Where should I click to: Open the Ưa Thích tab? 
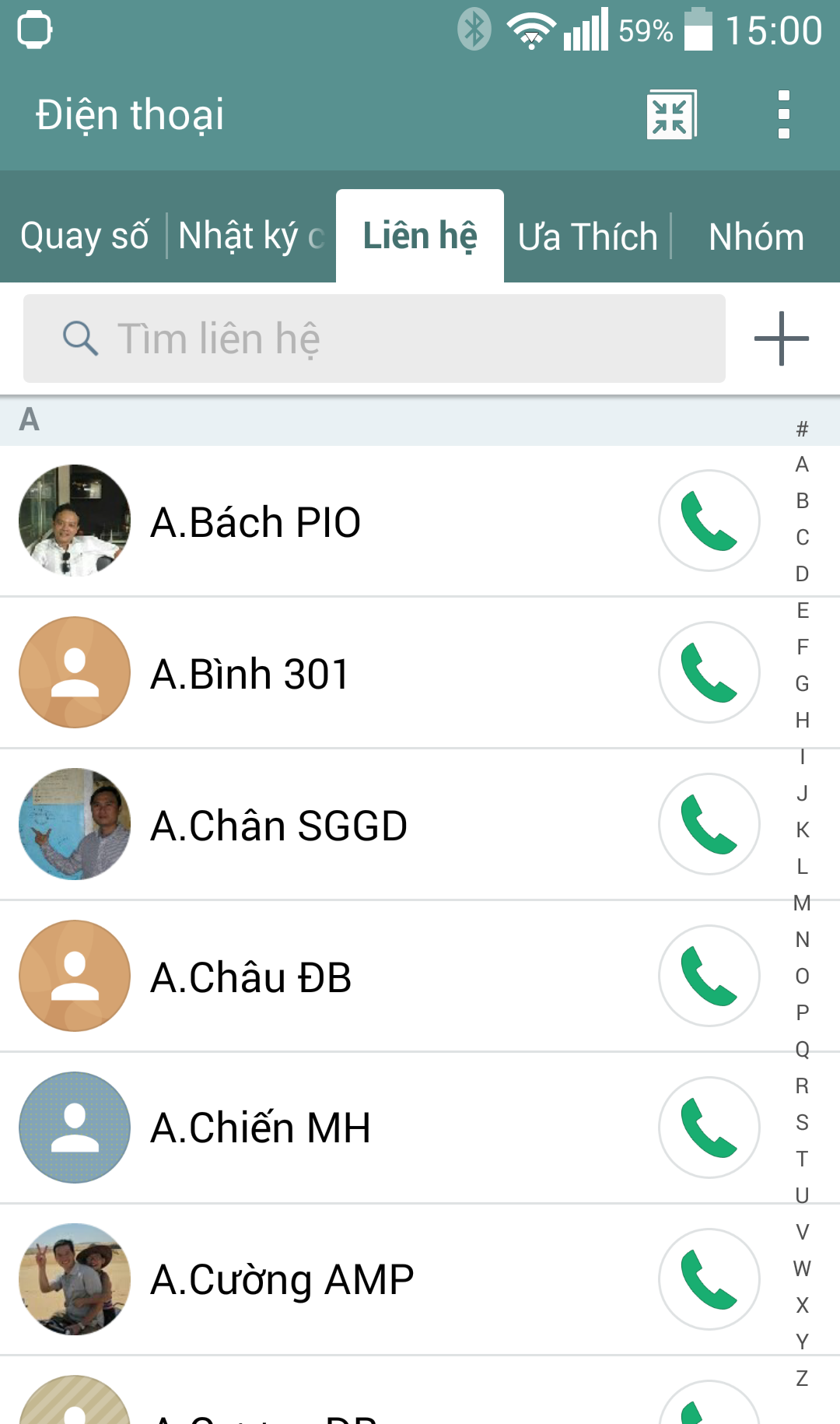(587, 236)
